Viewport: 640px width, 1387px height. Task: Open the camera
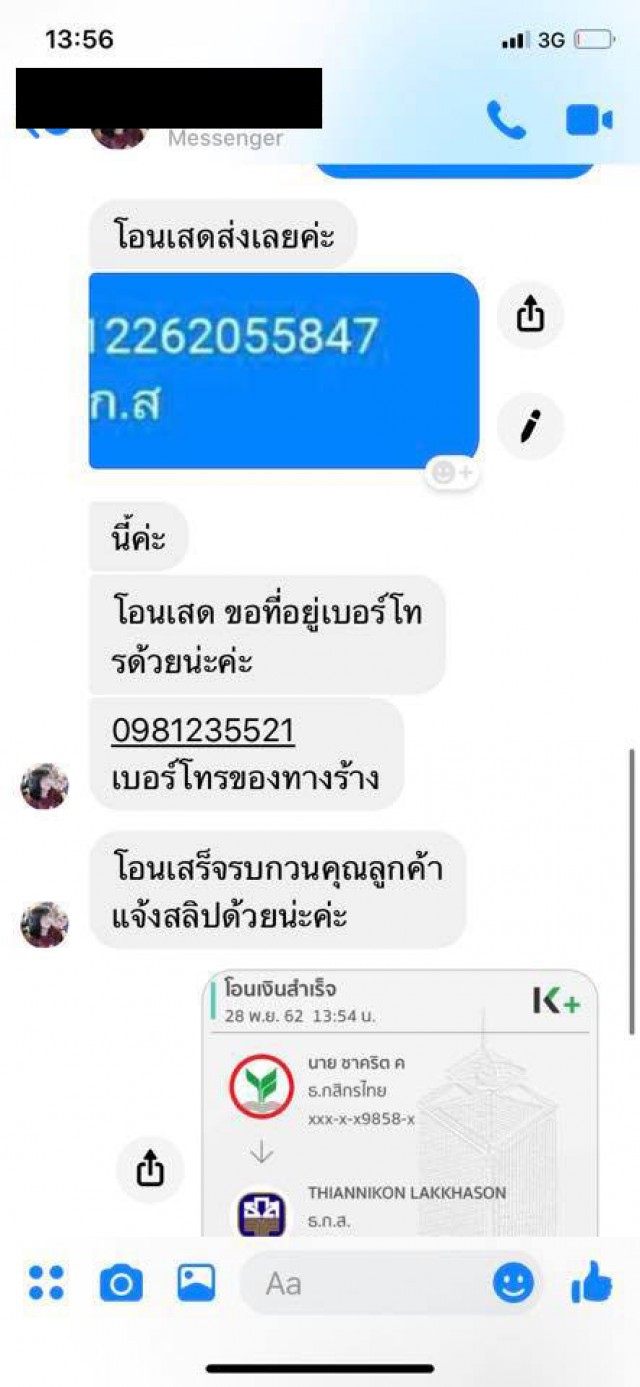tap(121, 1283)
